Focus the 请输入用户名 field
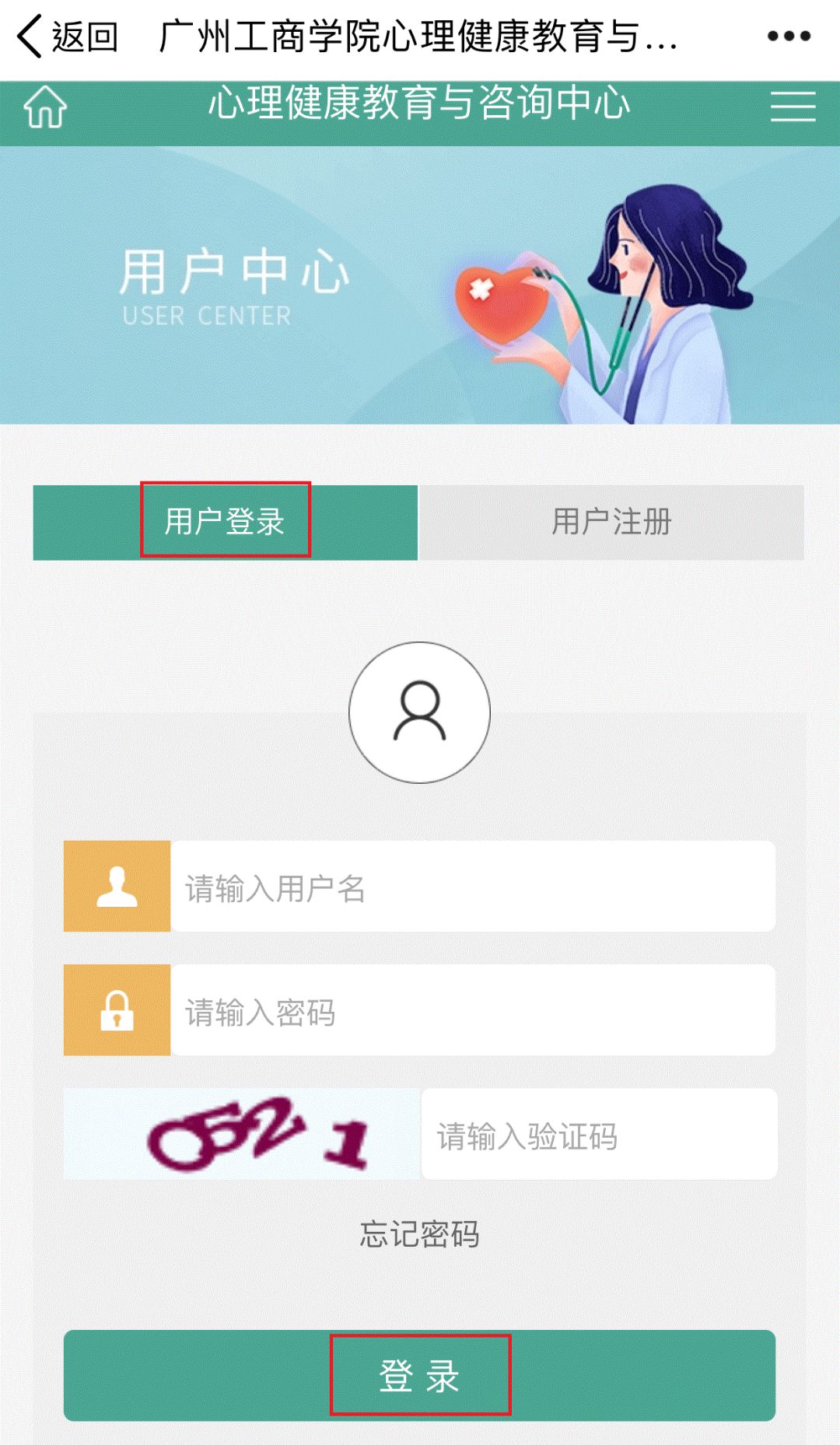The image size is (840, 1445). 472,887
